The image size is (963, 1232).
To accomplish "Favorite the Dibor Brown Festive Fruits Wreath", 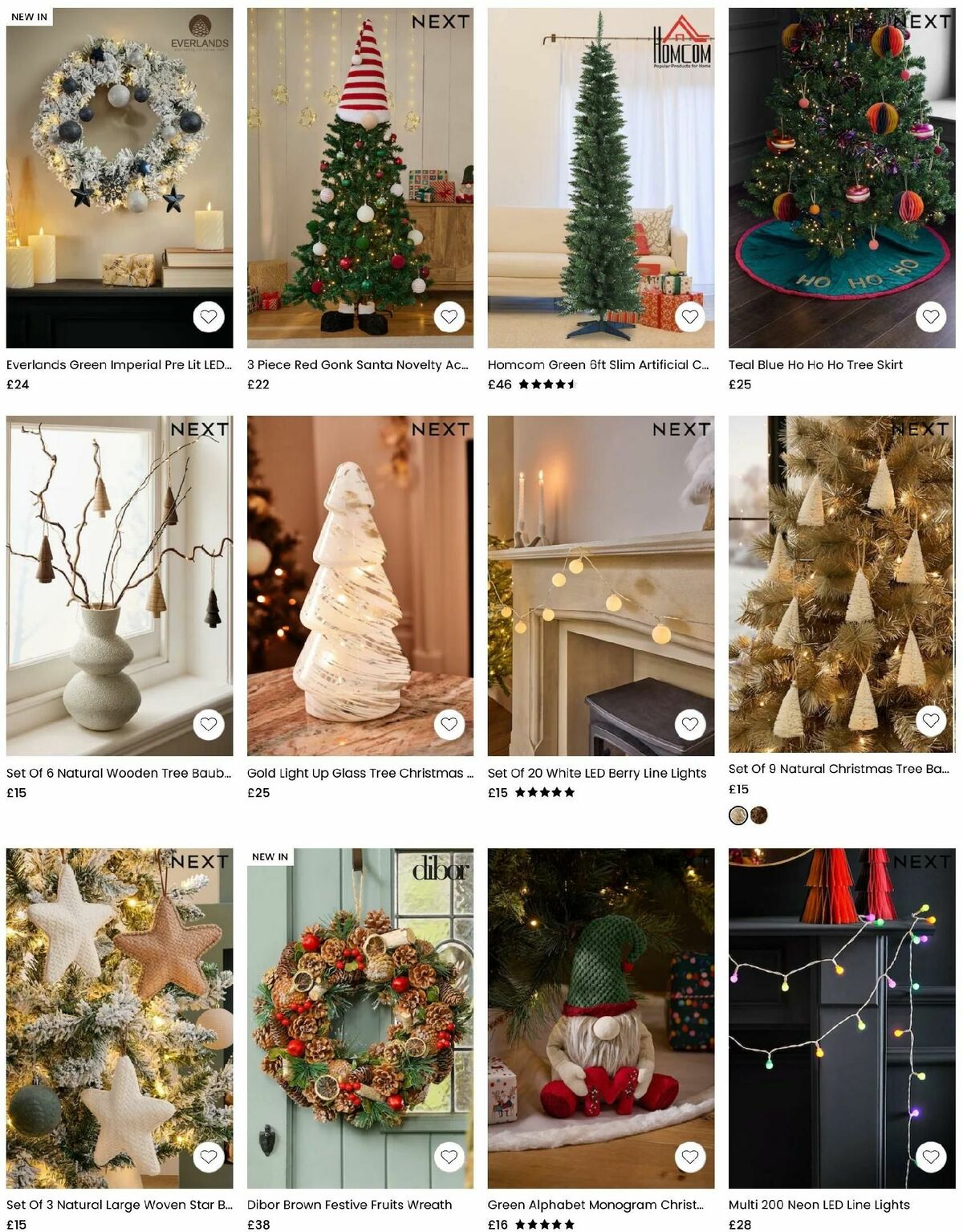I will coord(449,1157).
